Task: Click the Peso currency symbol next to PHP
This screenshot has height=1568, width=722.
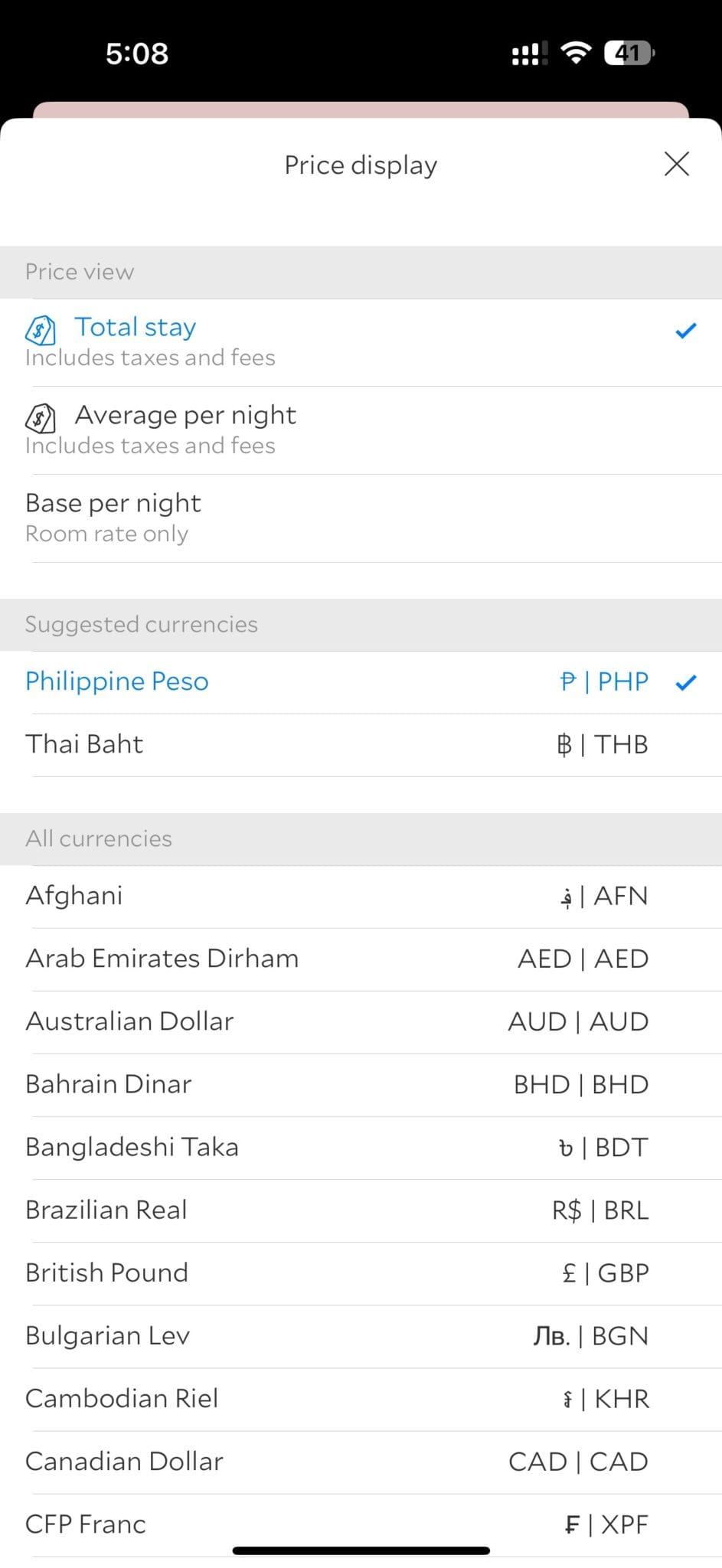Action: click(x=567, y=681)
